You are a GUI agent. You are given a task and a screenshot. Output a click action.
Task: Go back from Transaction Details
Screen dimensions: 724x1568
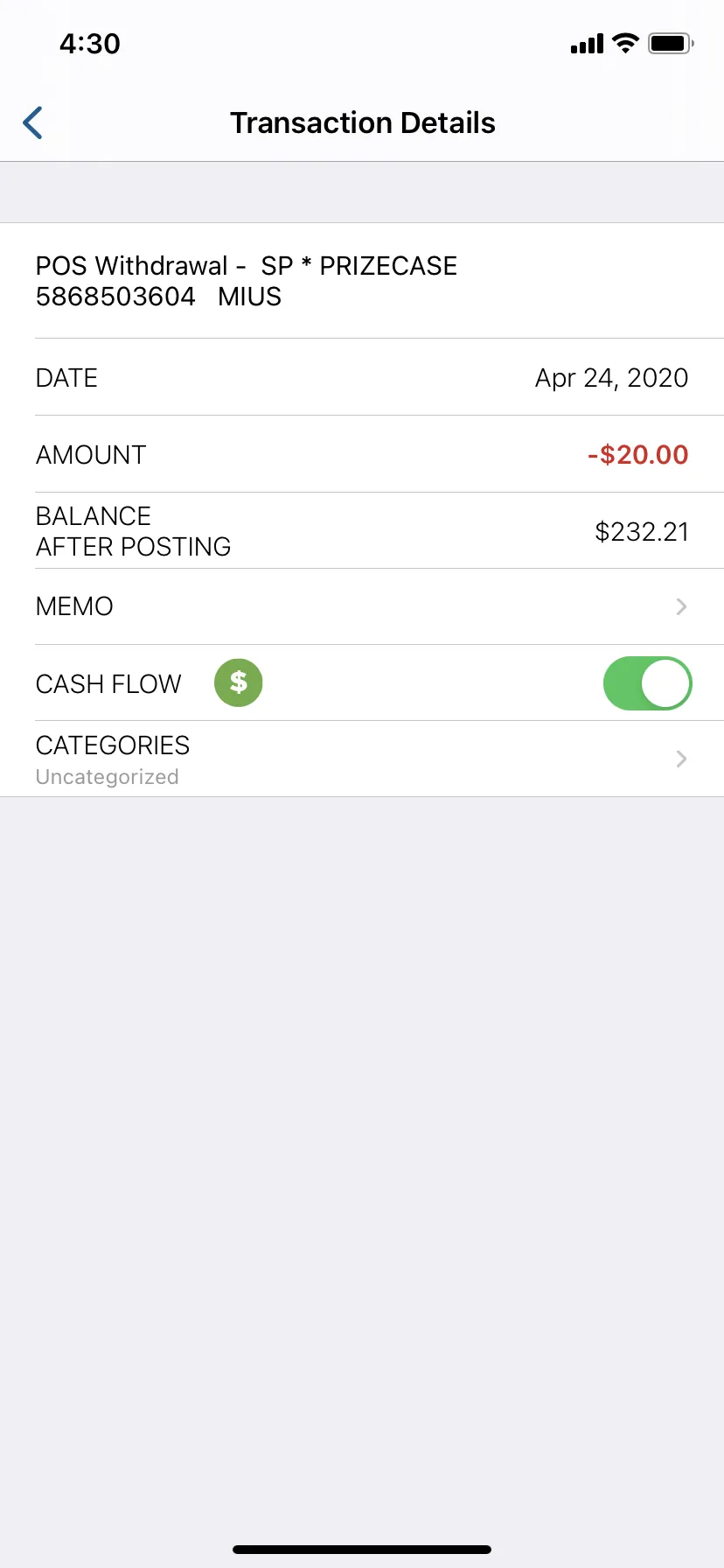33,122
